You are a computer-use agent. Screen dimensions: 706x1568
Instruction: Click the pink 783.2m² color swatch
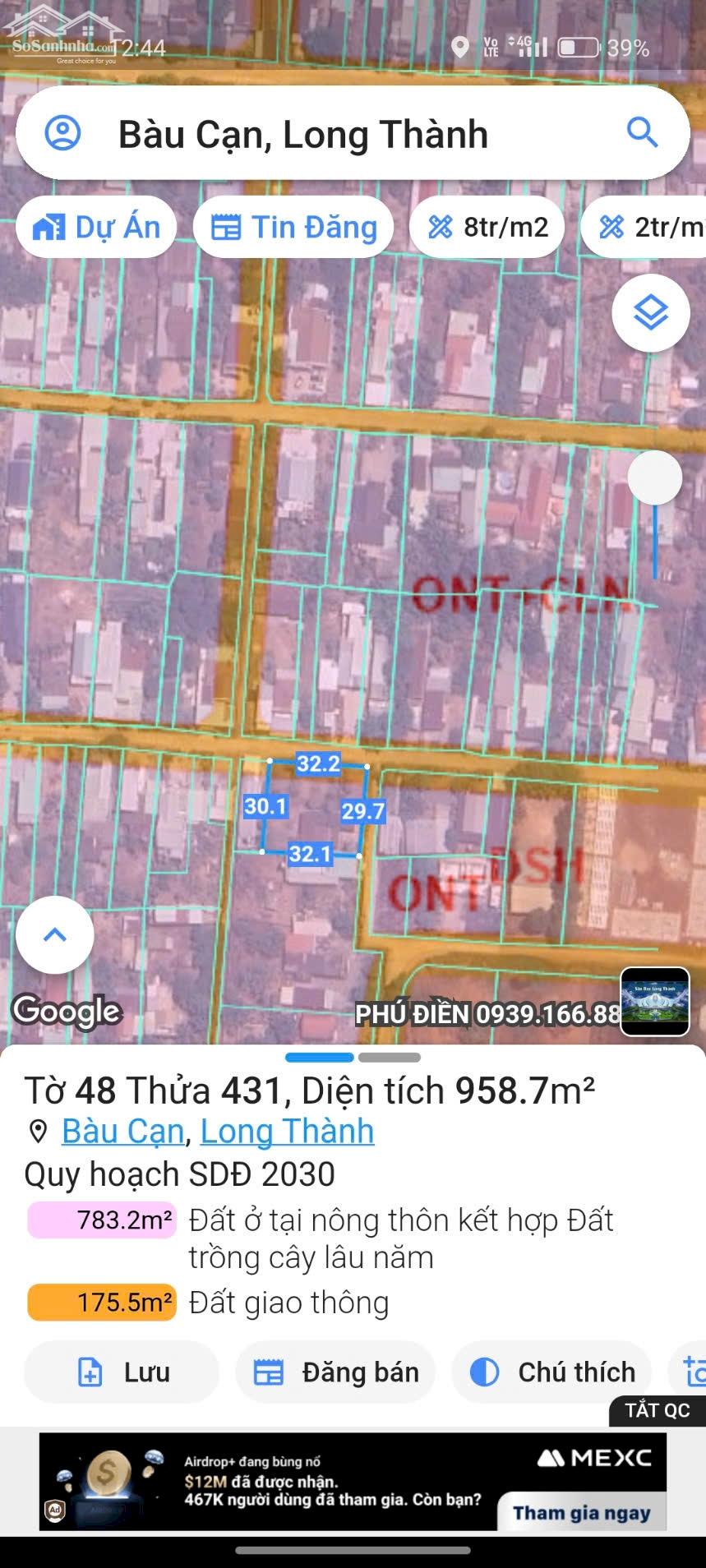(100, 1217)
